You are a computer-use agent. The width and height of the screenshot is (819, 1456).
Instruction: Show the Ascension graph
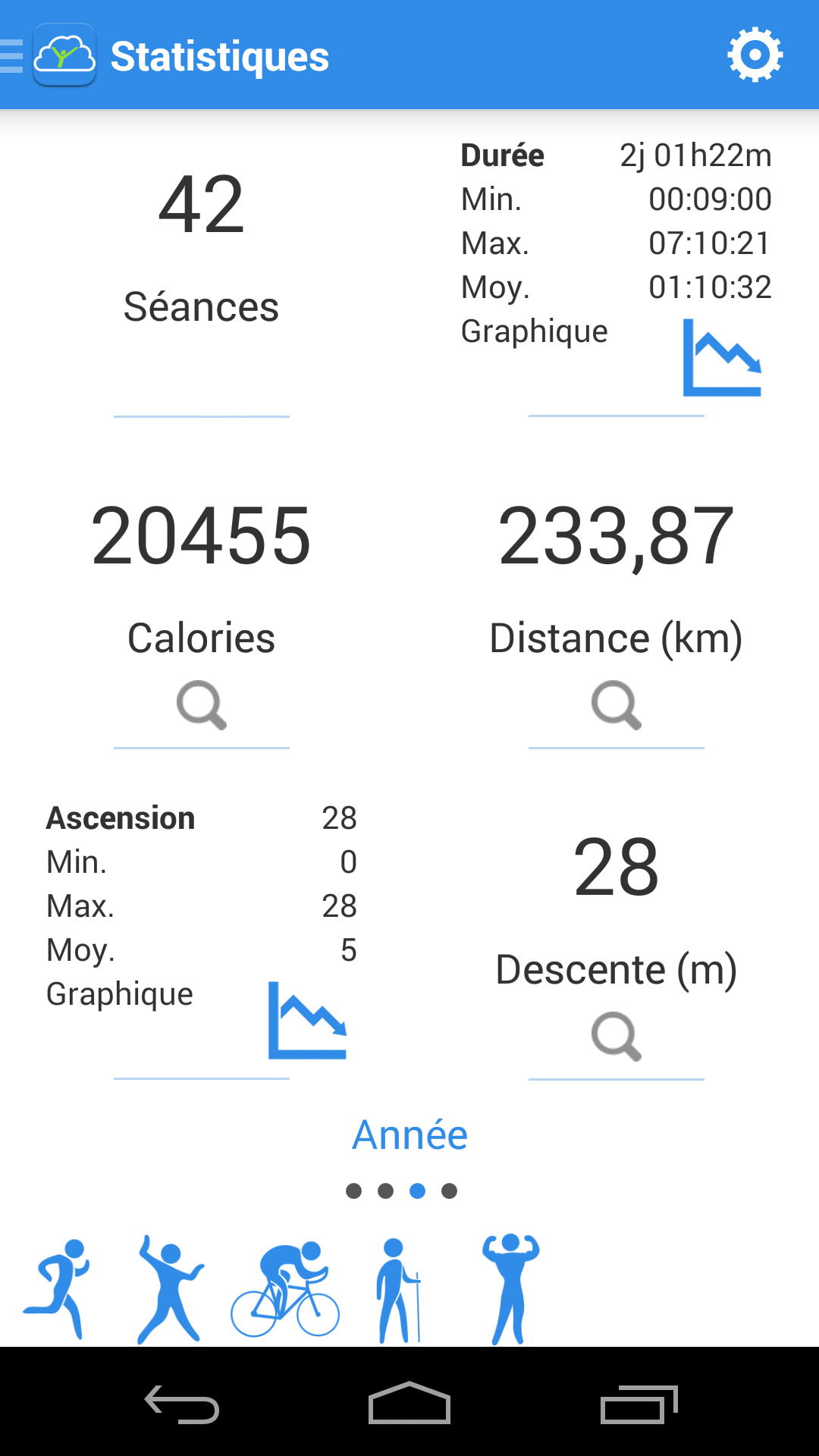[x=307, y=1020]
